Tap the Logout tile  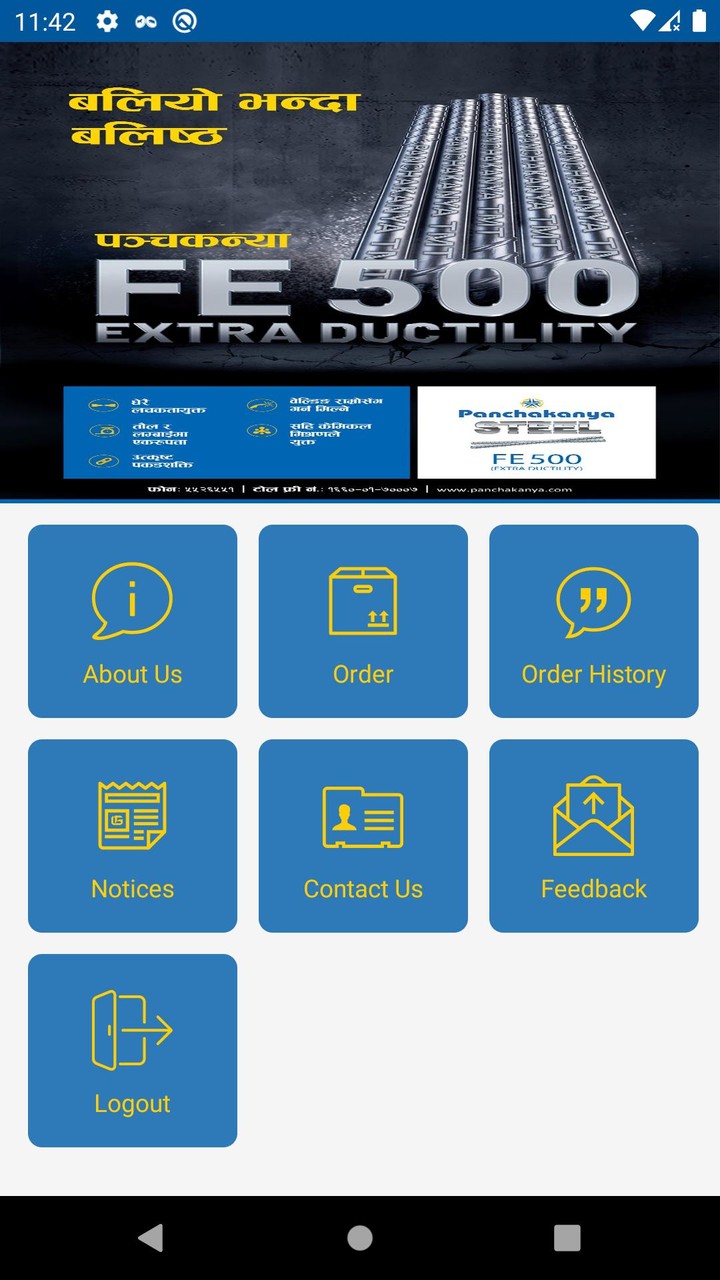coord(132,1050)
